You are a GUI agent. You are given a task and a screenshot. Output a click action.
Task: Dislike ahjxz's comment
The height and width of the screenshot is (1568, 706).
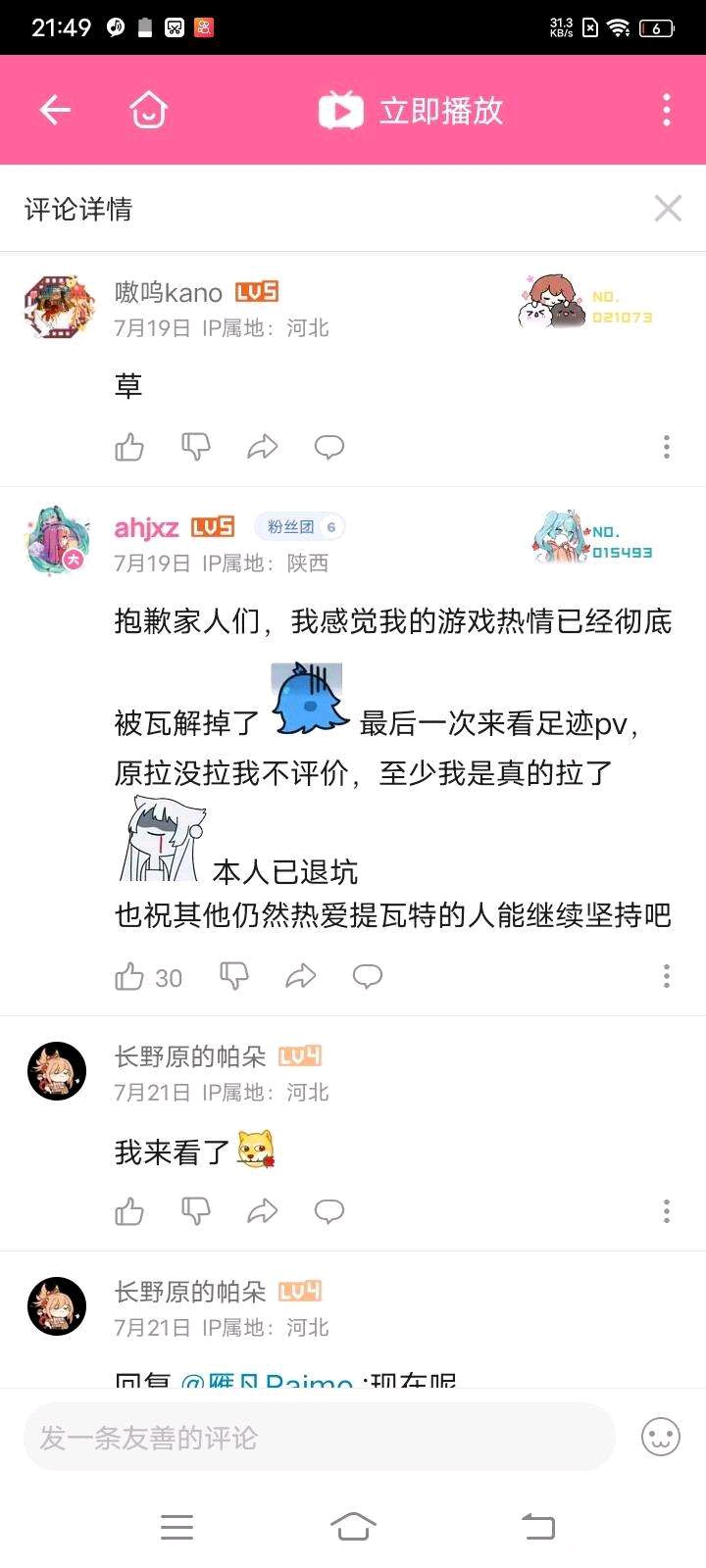point(234,976)
